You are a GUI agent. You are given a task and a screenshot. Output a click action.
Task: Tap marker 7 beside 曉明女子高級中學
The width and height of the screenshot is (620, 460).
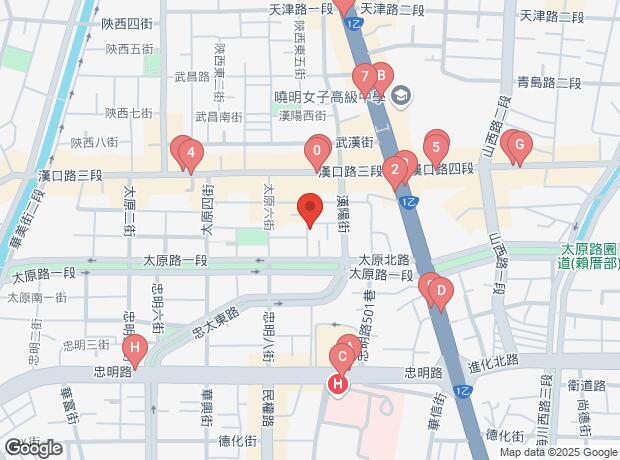click(364, 76)
